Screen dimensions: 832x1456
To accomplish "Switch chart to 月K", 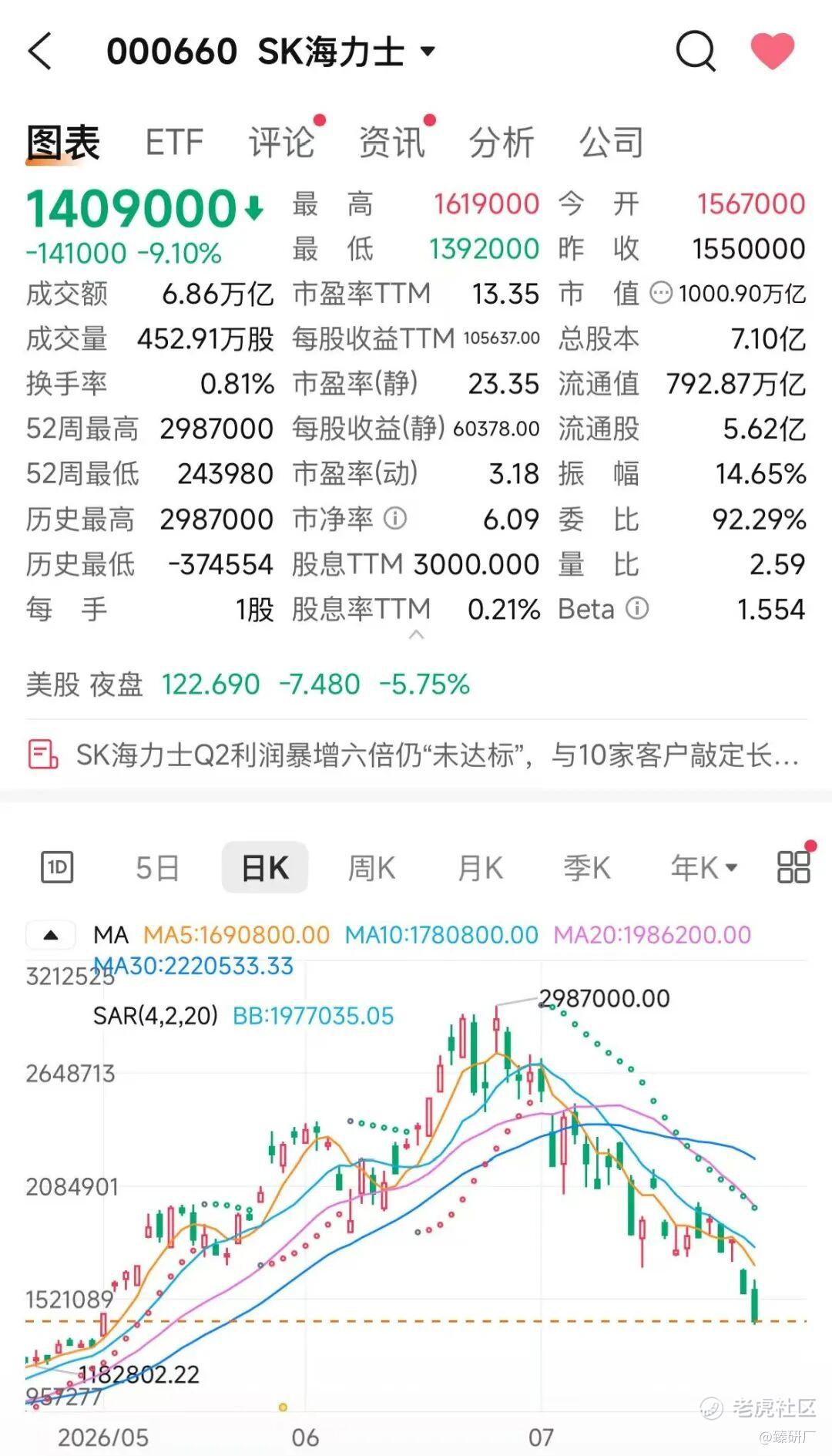I will click(481, 868).
